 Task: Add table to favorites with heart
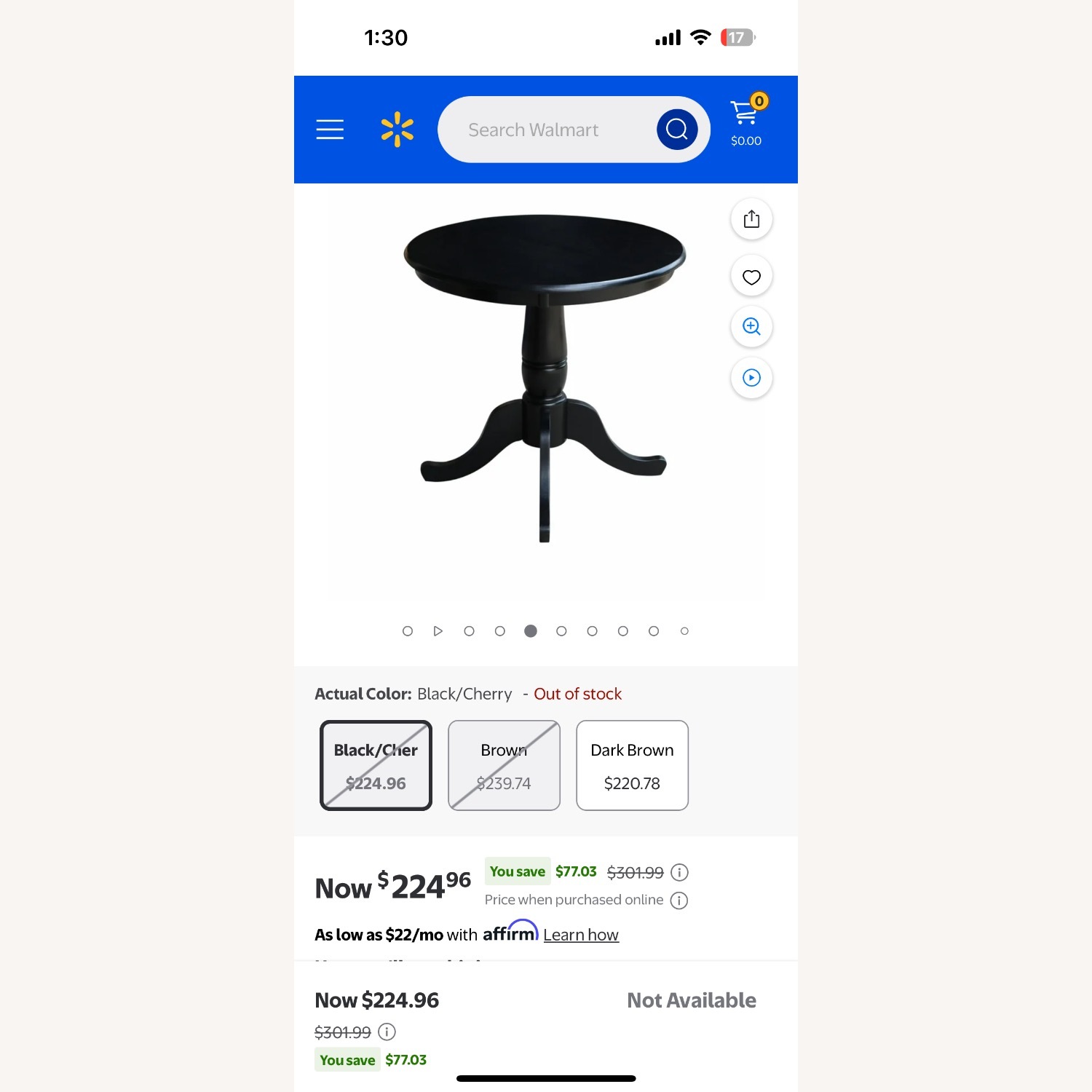pyautogui.click(x=751, y=277)
